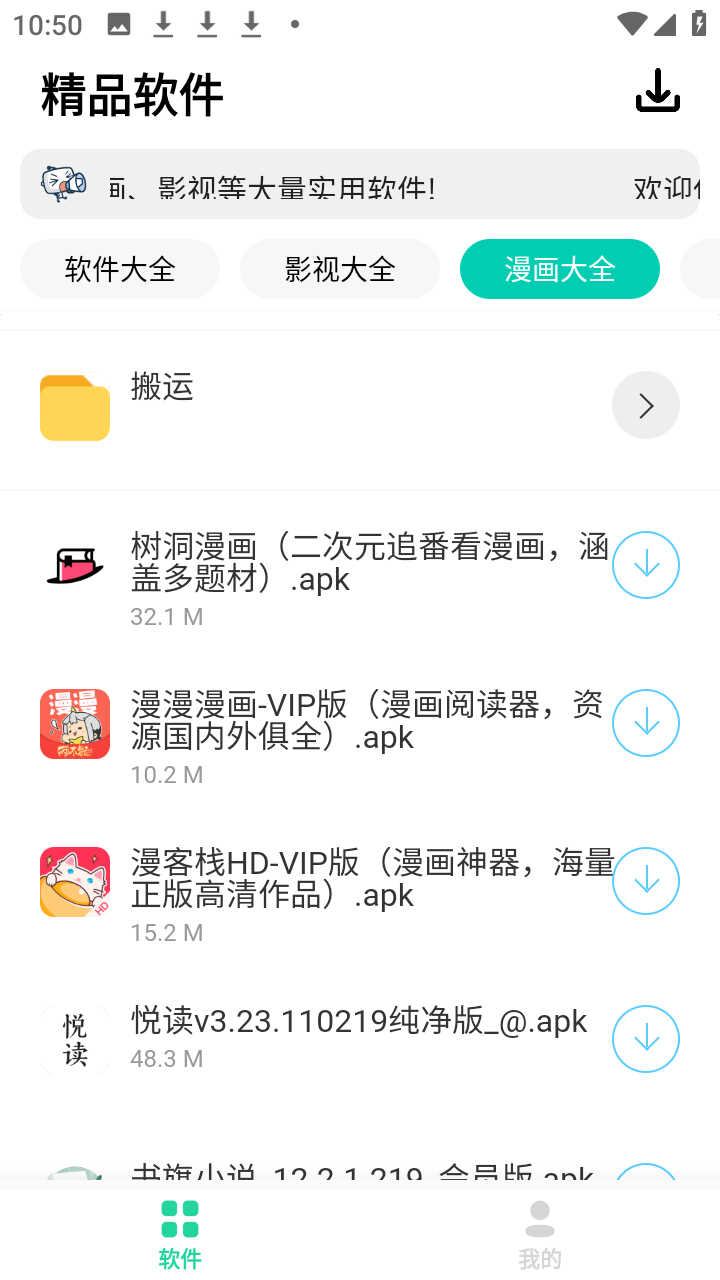Open the 我的 tab in bottom navigation
The image size is (720, 1280).
pyautogui.click(x=539, y=1234)
